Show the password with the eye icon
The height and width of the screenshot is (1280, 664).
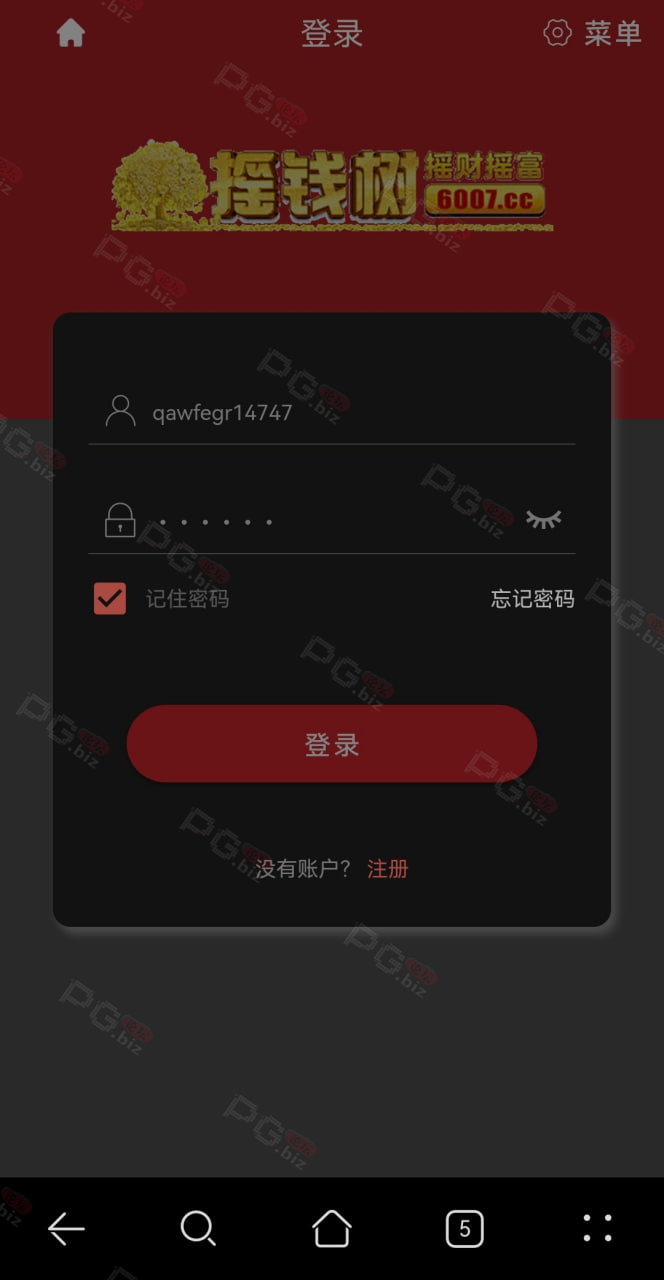click(544, 519)
